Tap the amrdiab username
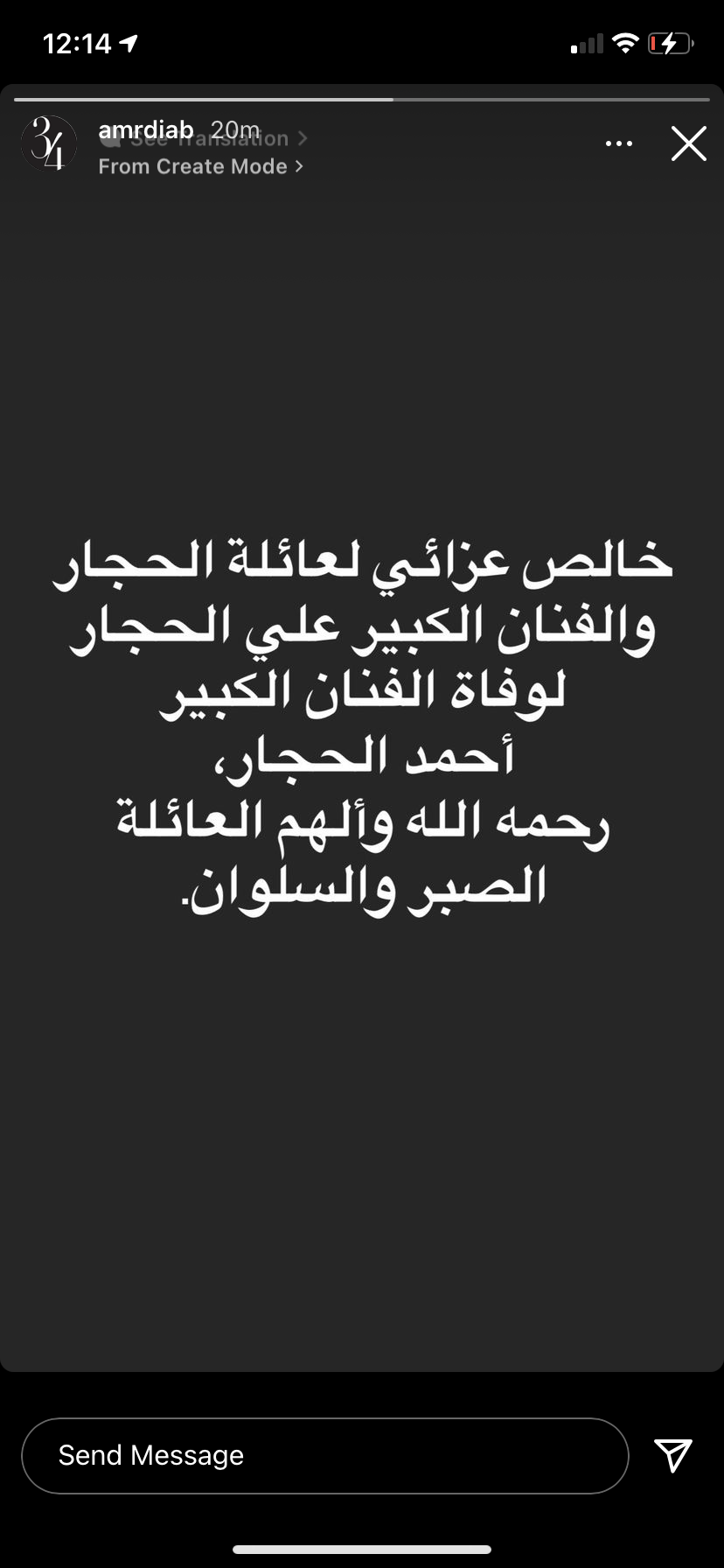Image resolution: width=724 pixels, height=1568 pixels. point(145,129)
